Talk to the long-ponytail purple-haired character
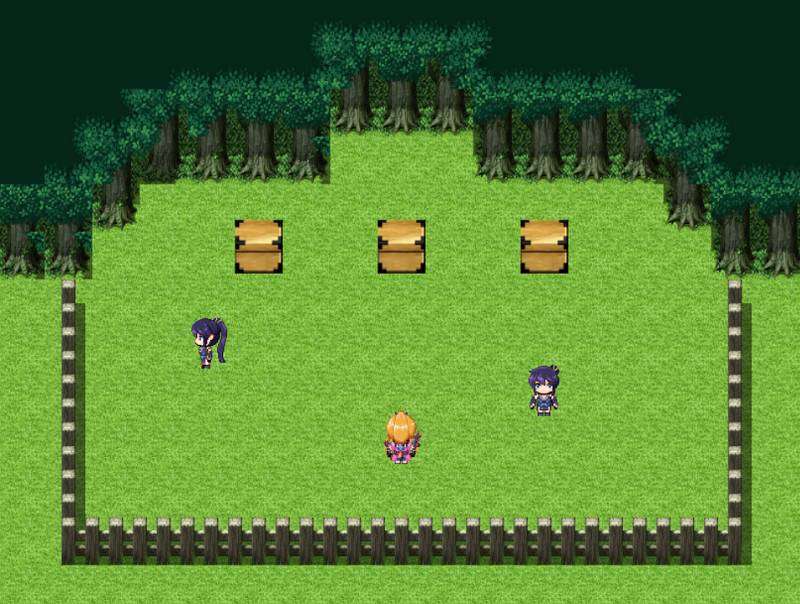800x604 pixels. [x=208, y=343]
